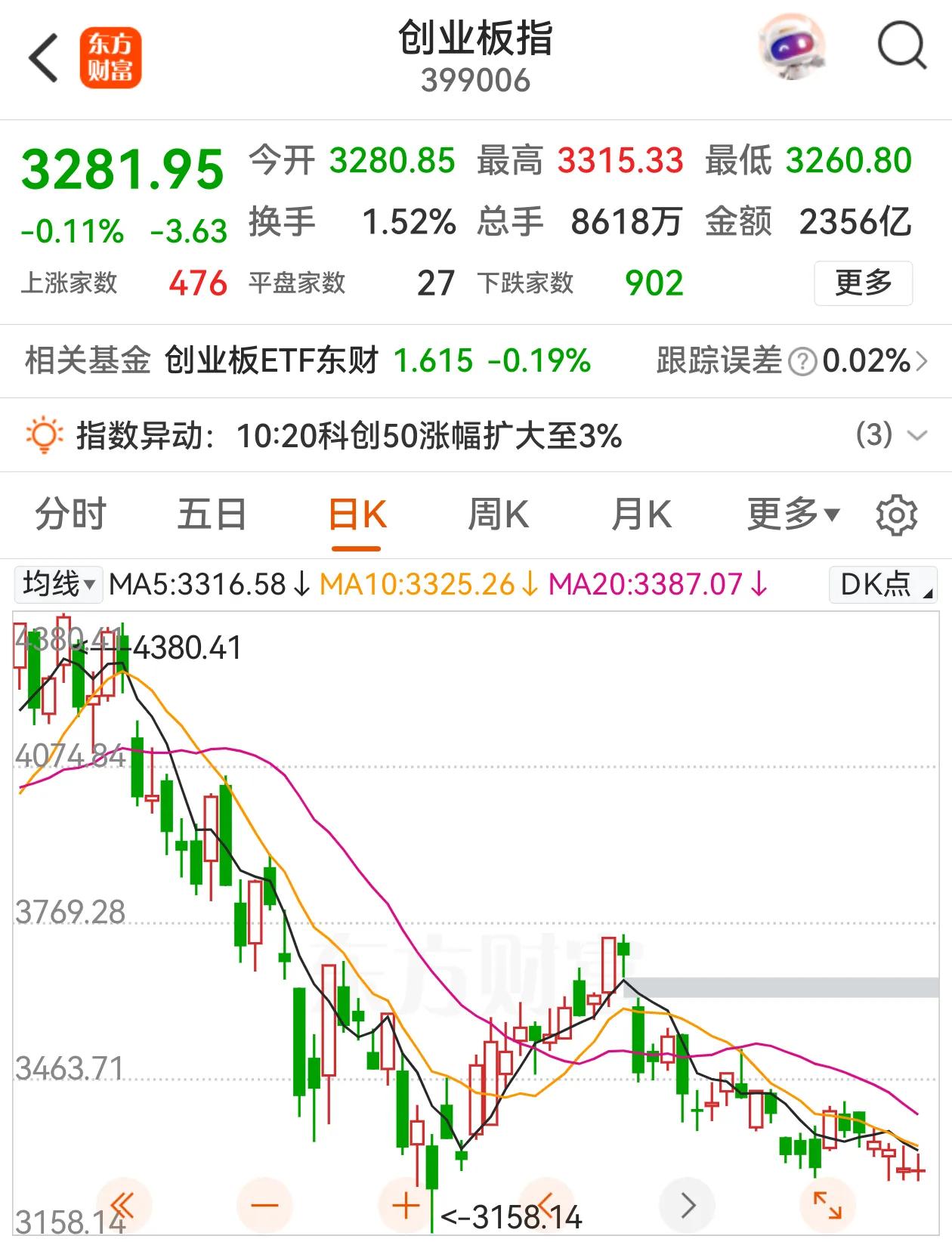Expand chart to fullscreen
Image resolution: width=952 pixels, height=1242 pixels.
coord(827,1205)
